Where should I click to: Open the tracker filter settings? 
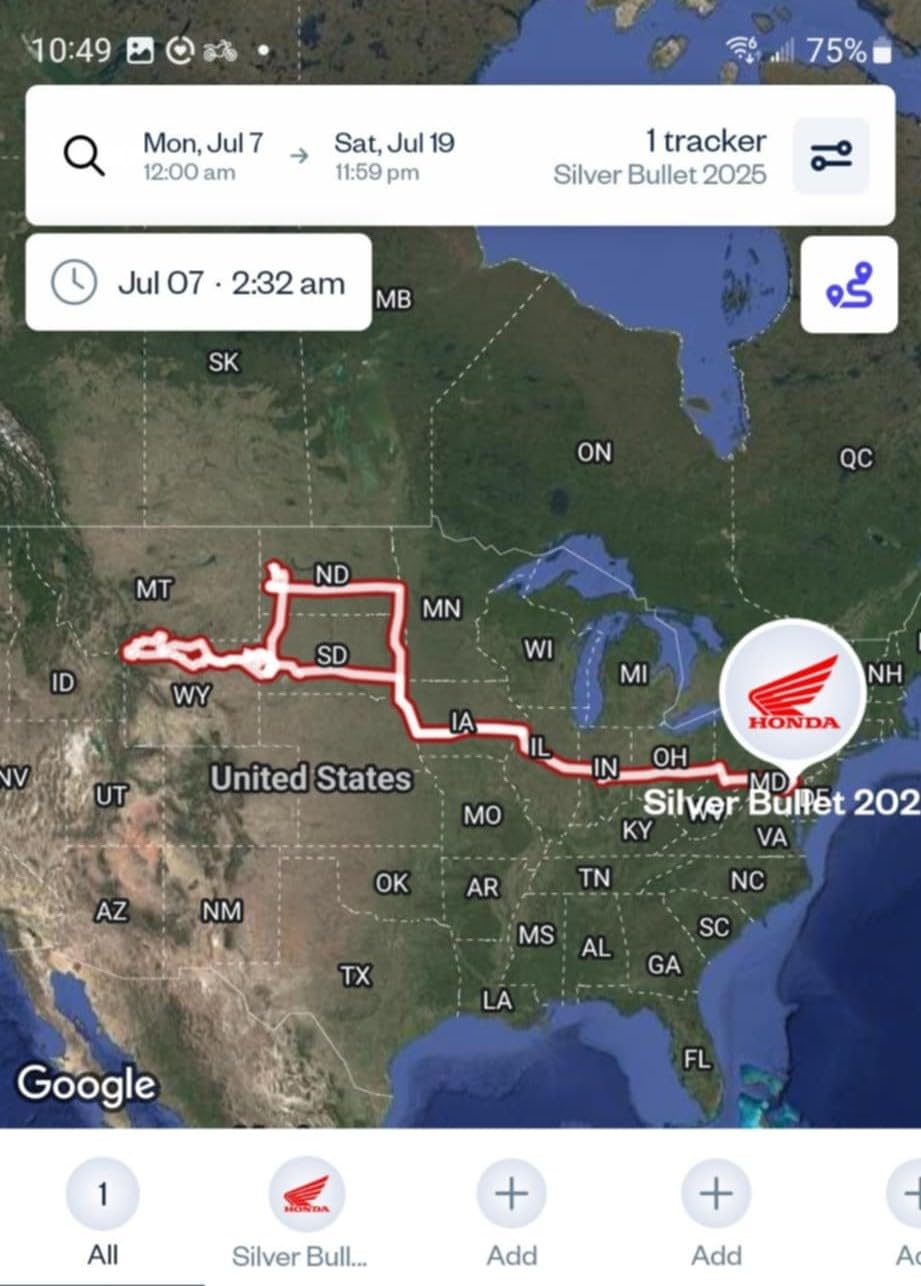point(830,155)
